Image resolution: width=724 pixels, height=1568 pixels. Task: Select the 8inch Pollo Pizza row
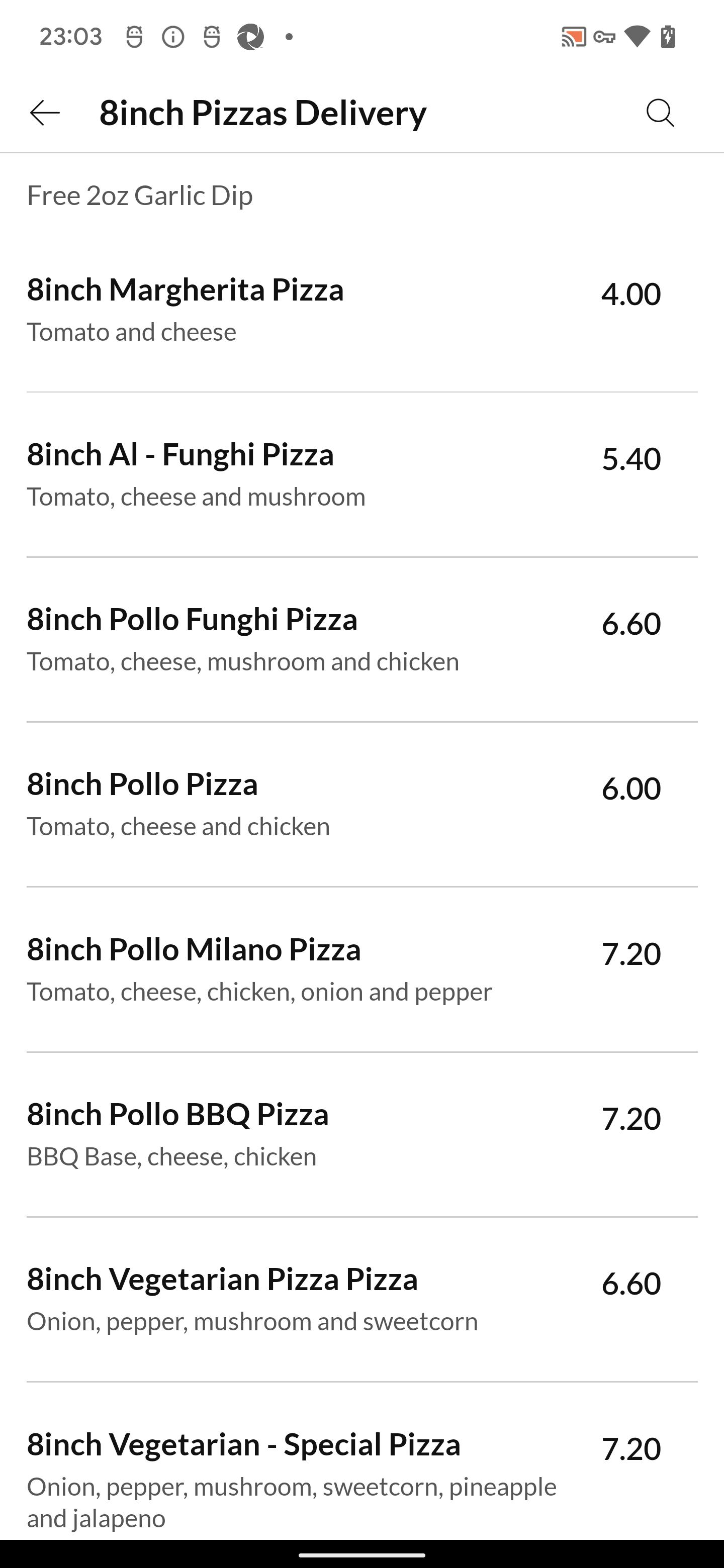[x=361, y=805]
